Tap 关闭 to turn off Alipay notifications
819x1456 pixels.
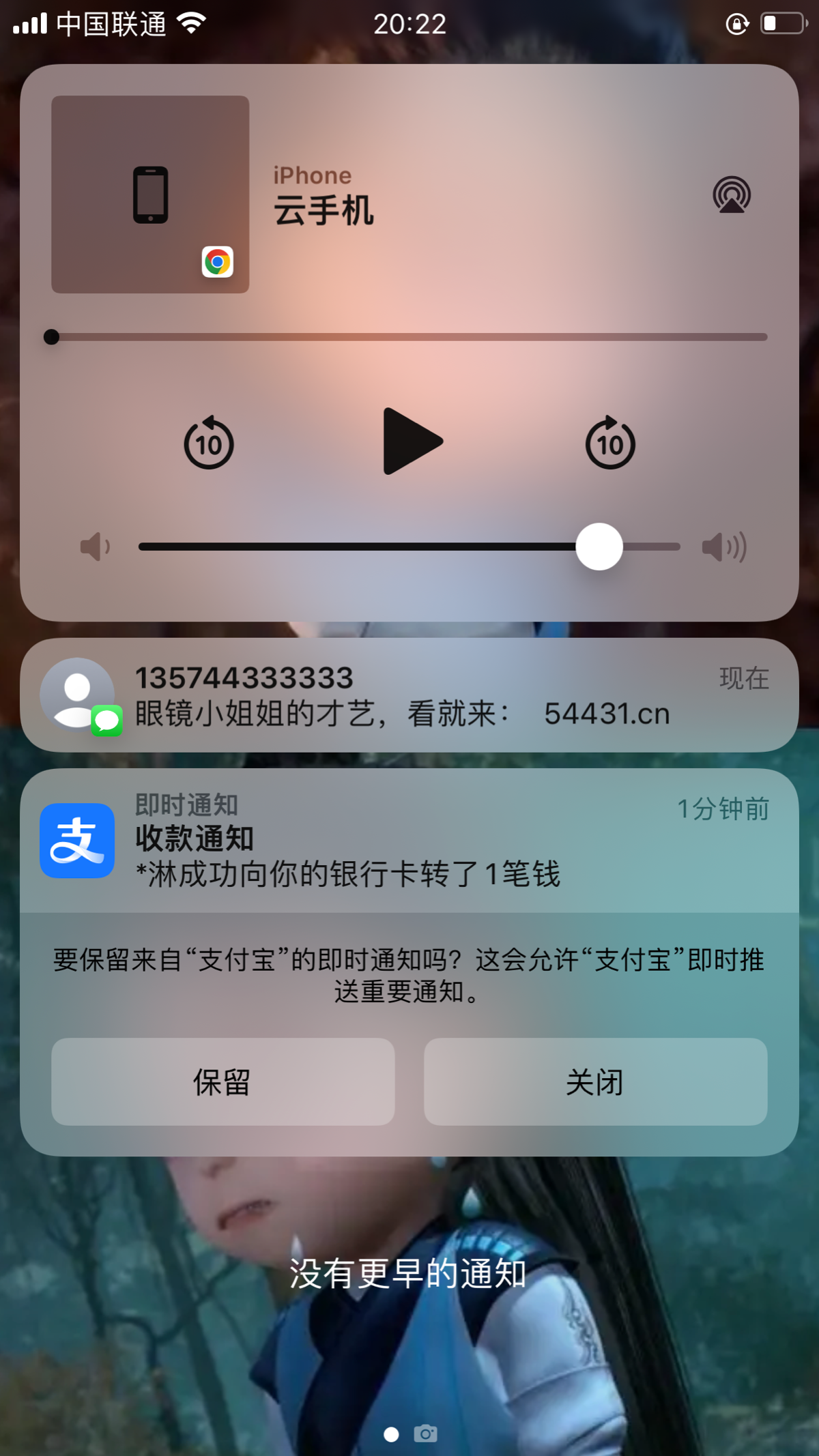[595, 1081]
